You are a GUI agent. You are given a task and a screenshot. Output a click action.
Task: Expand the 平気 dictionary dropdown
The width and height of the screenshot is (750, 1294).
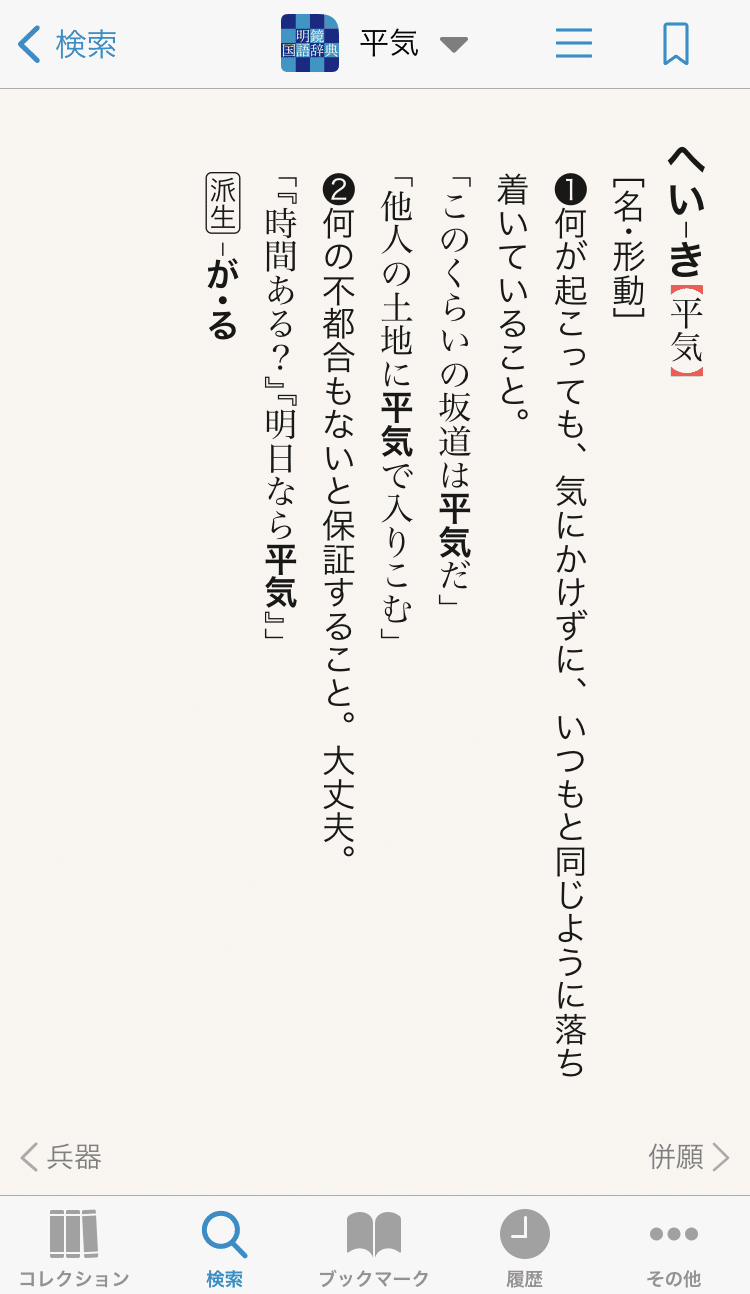pos(454,44)
